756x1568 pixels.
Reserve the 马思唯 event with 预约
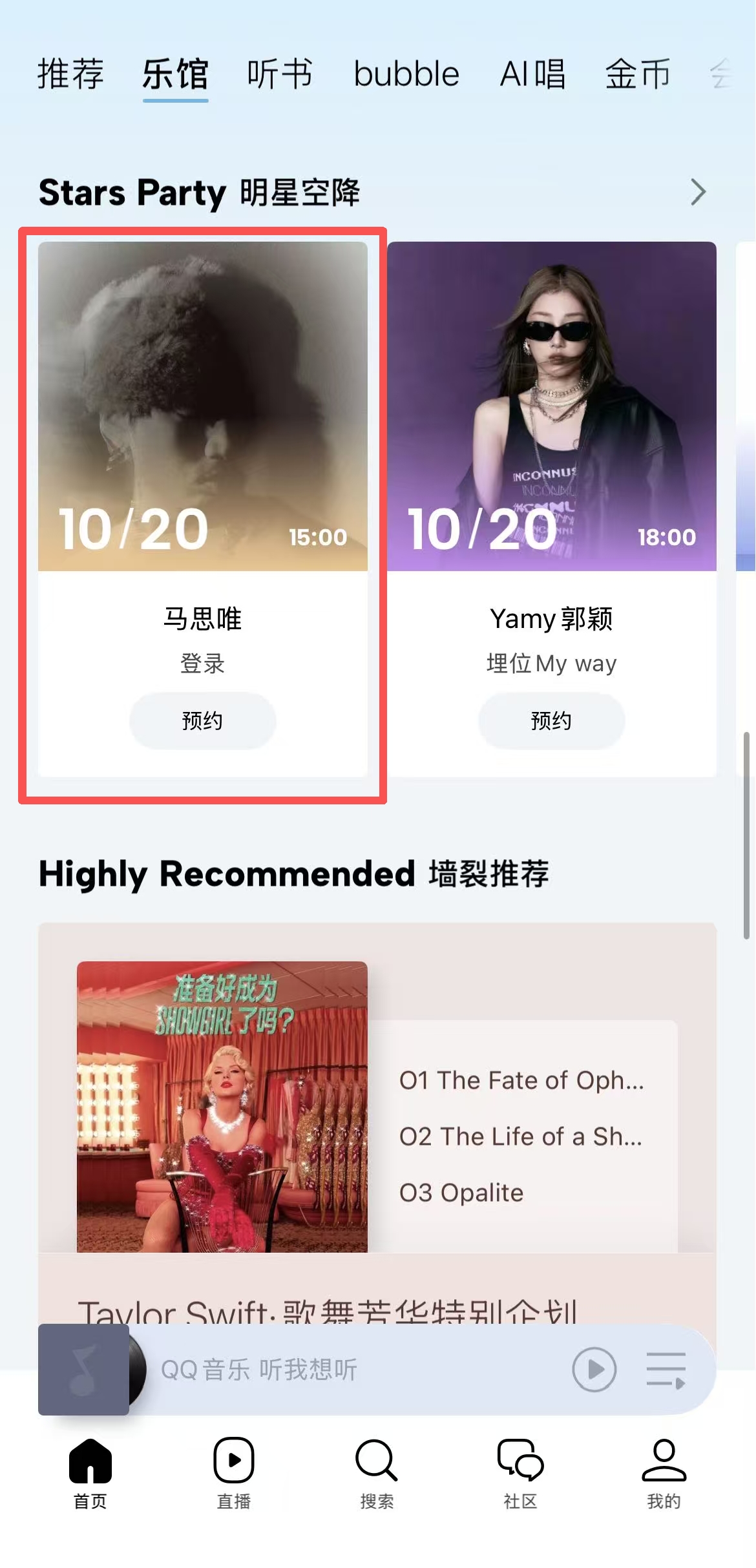(x=202, y=720)
